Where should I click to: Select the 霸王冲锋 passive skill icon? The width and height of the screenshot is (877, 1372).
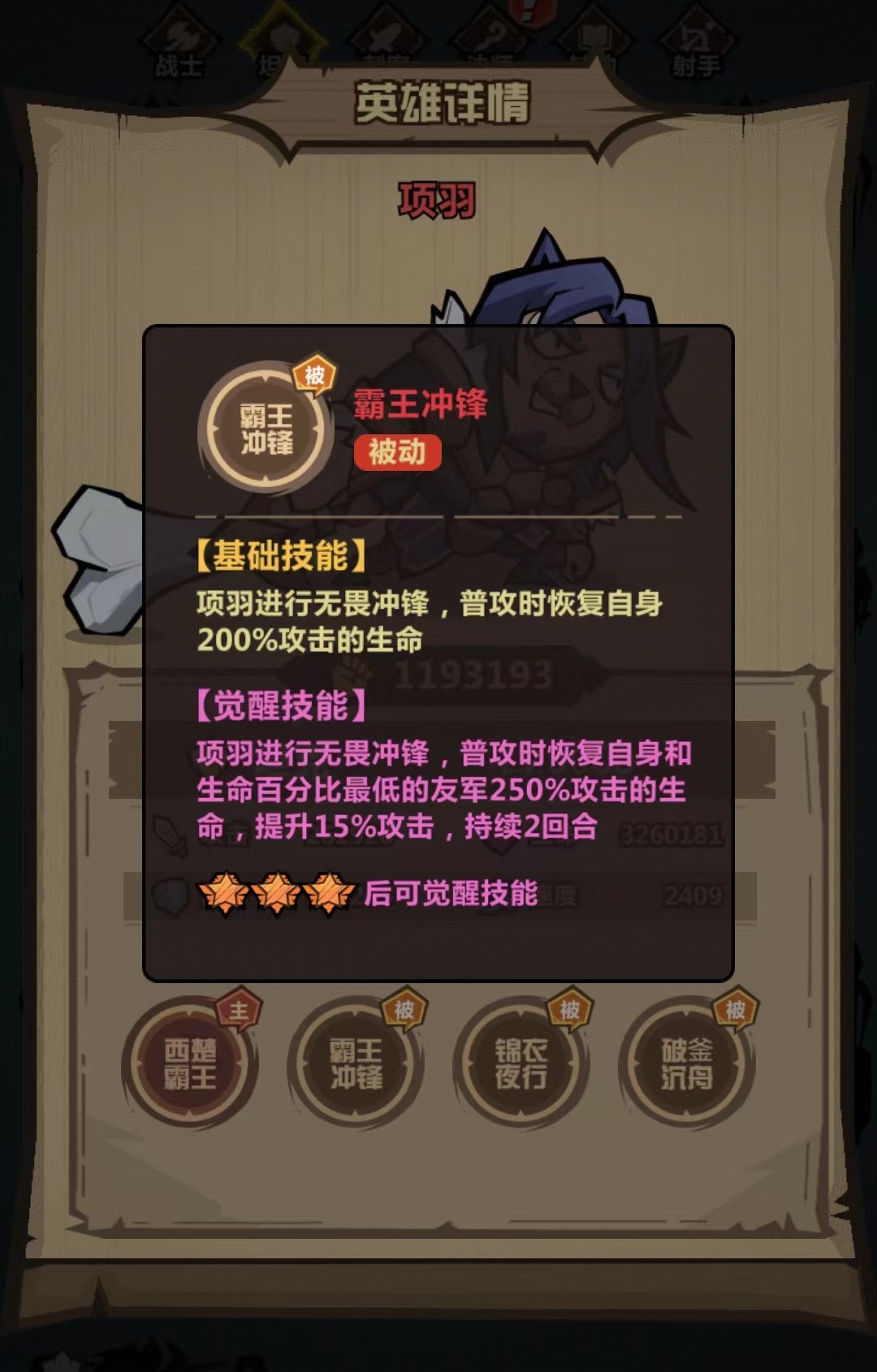(x=356, y=1062)
